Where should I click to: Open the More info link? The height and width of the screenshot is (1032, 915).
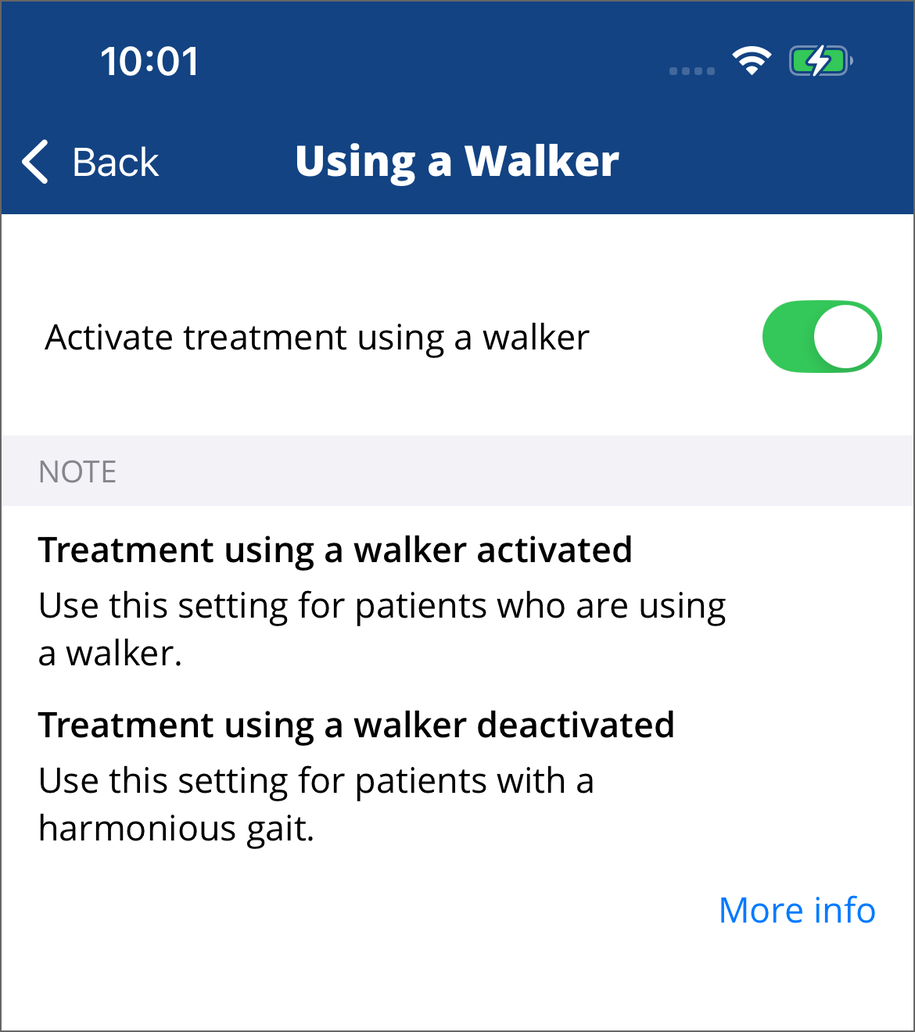click(796, 910)
